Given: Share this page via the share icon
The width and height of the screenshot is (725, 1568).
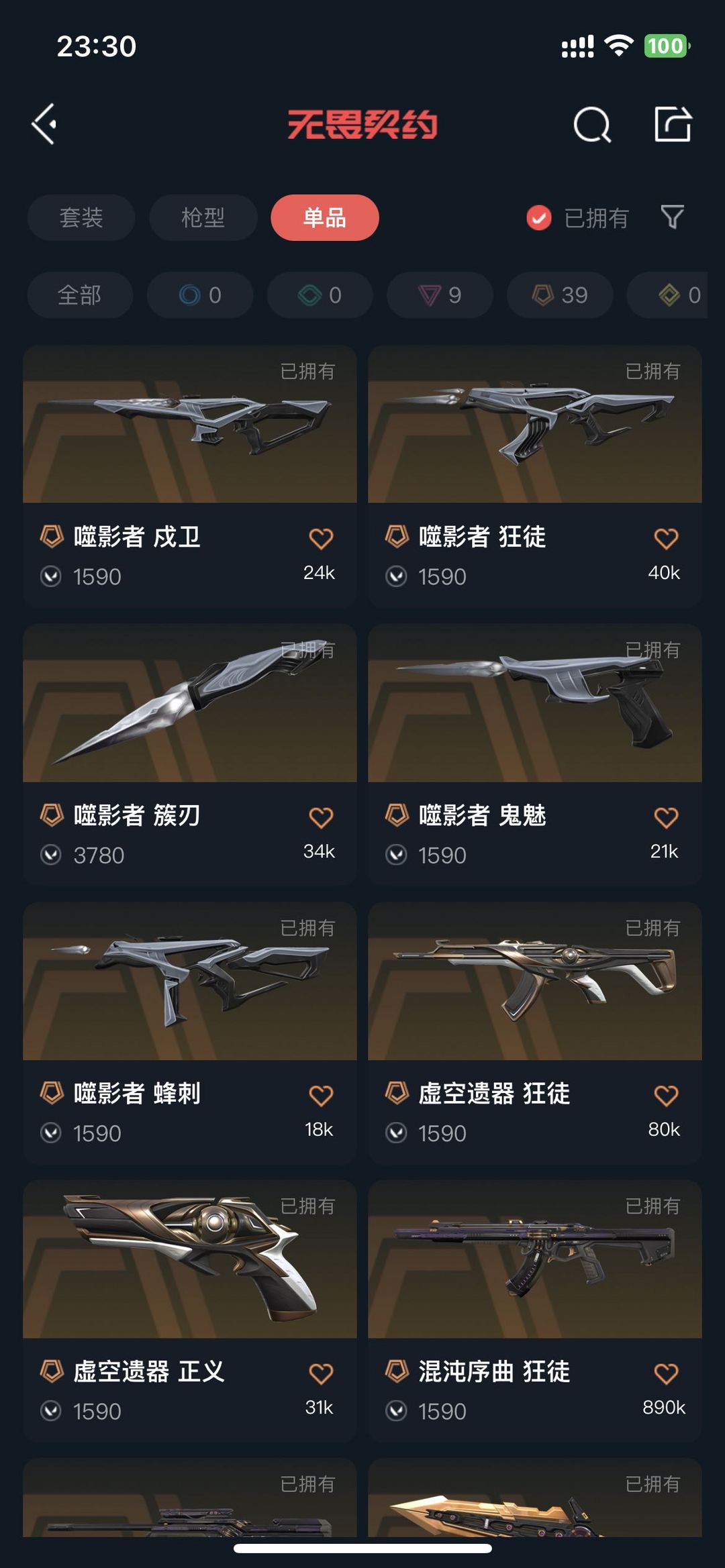Looking at the screenshot, I should click(x=673, y=124).
